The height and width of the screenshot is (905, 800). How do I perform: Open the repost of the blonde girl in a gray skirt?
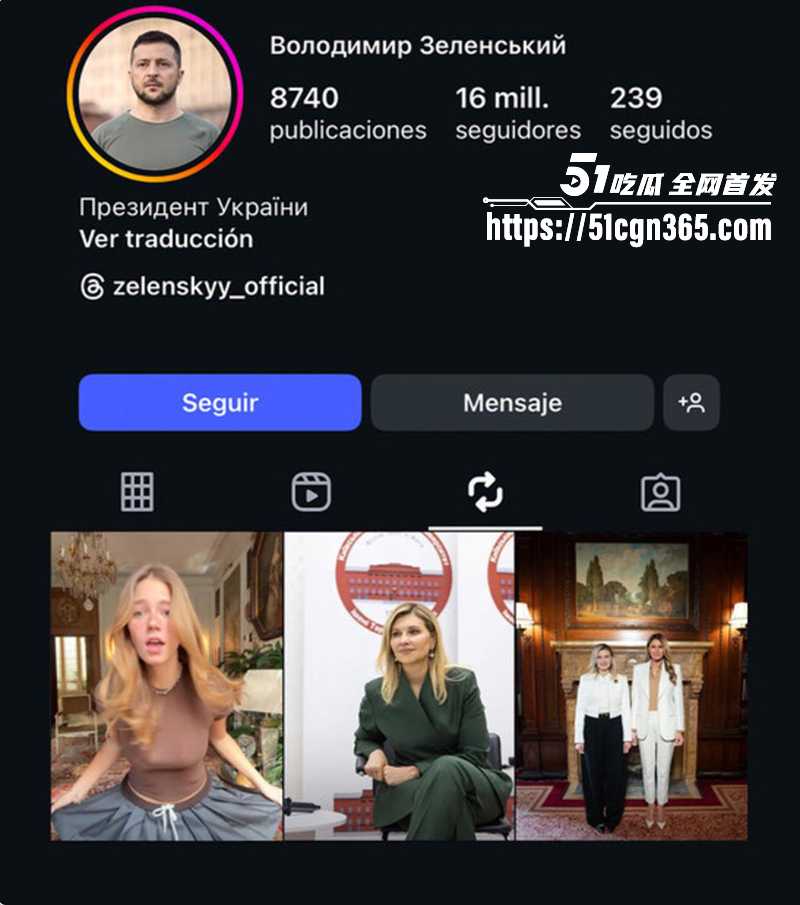167,686
